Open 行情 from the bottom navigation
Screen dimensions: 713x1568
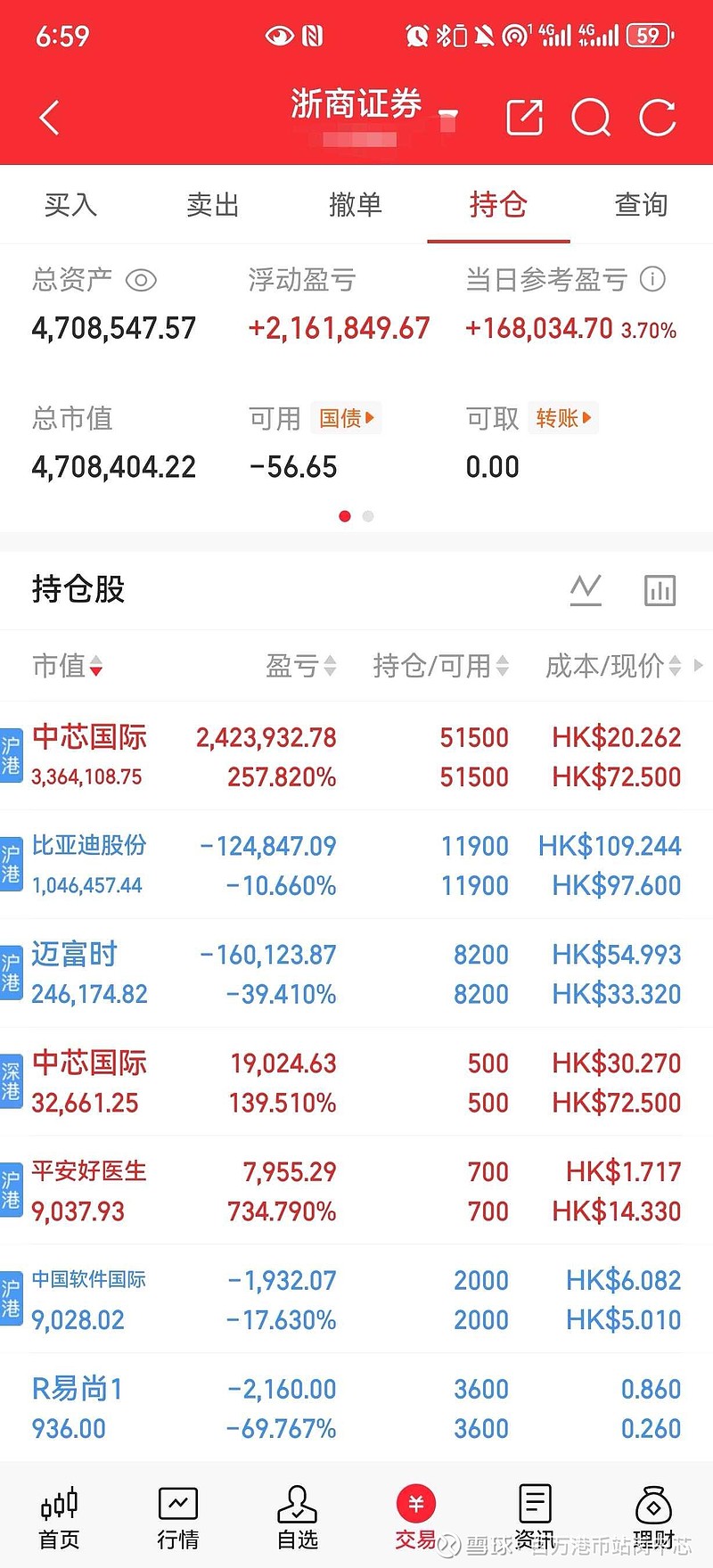point(177,1515)
